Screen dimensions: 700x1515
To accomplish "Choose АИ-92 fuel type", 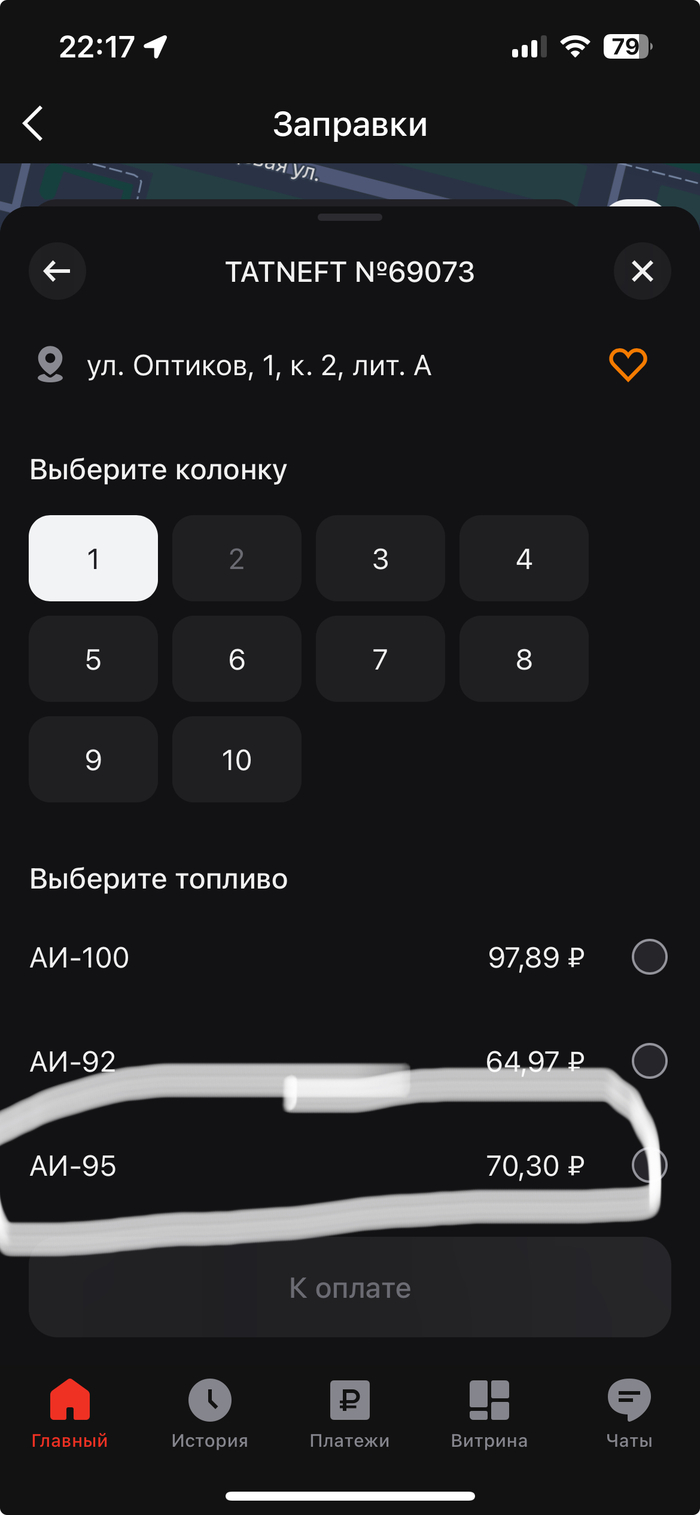I will (x=649, y=1060).
